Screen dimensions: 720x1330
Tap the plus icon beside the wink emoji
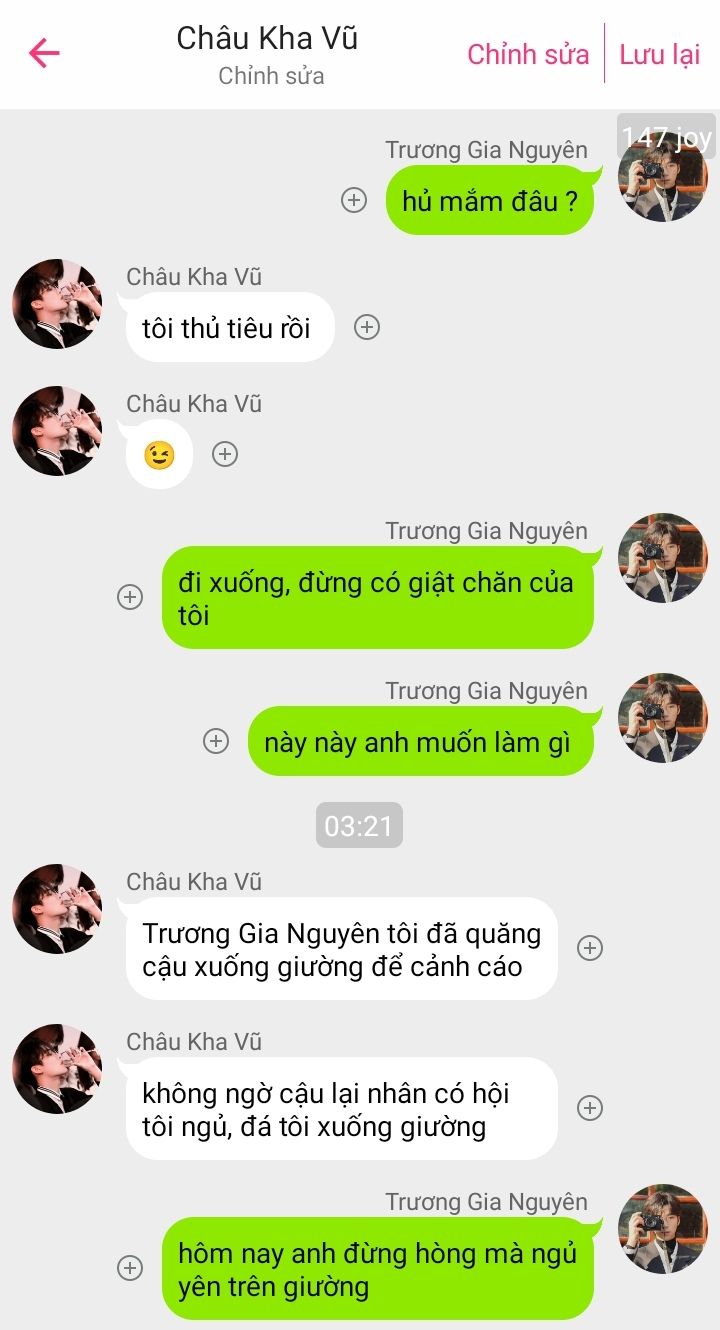pos(225,454)
